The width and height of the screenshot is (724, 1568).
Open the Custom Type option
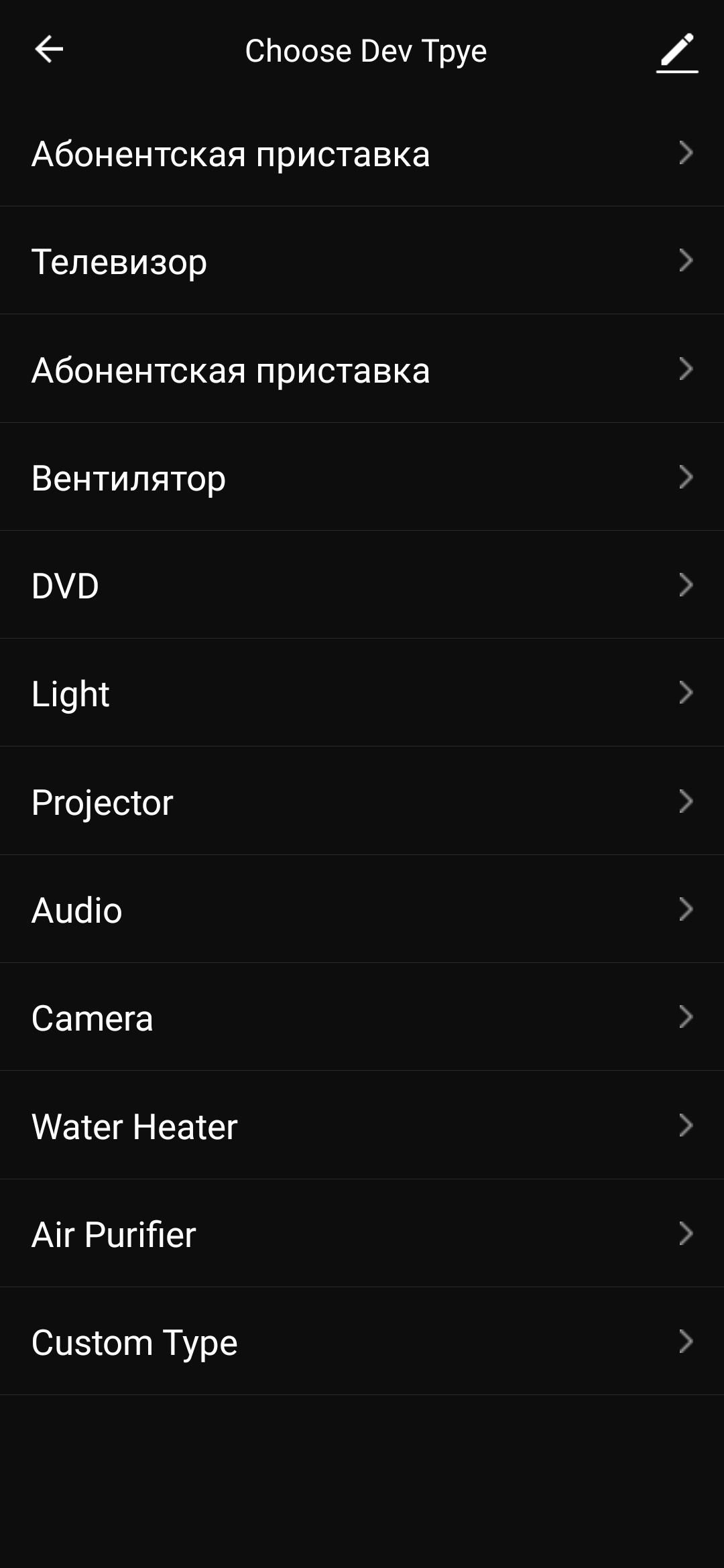click(362, 1342)
